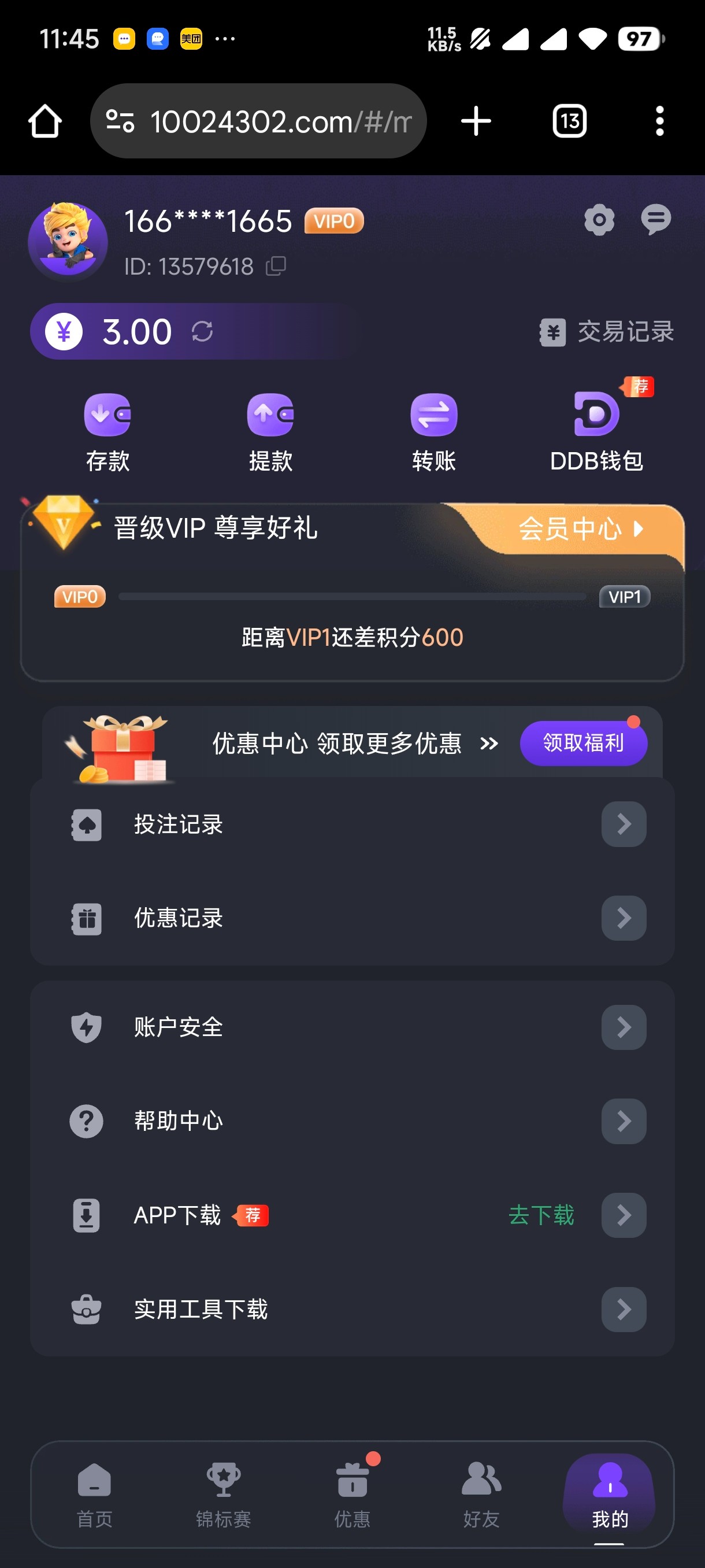Go to 会员中心 member center
The image size is (705, 1568).
tap(580, 528)
